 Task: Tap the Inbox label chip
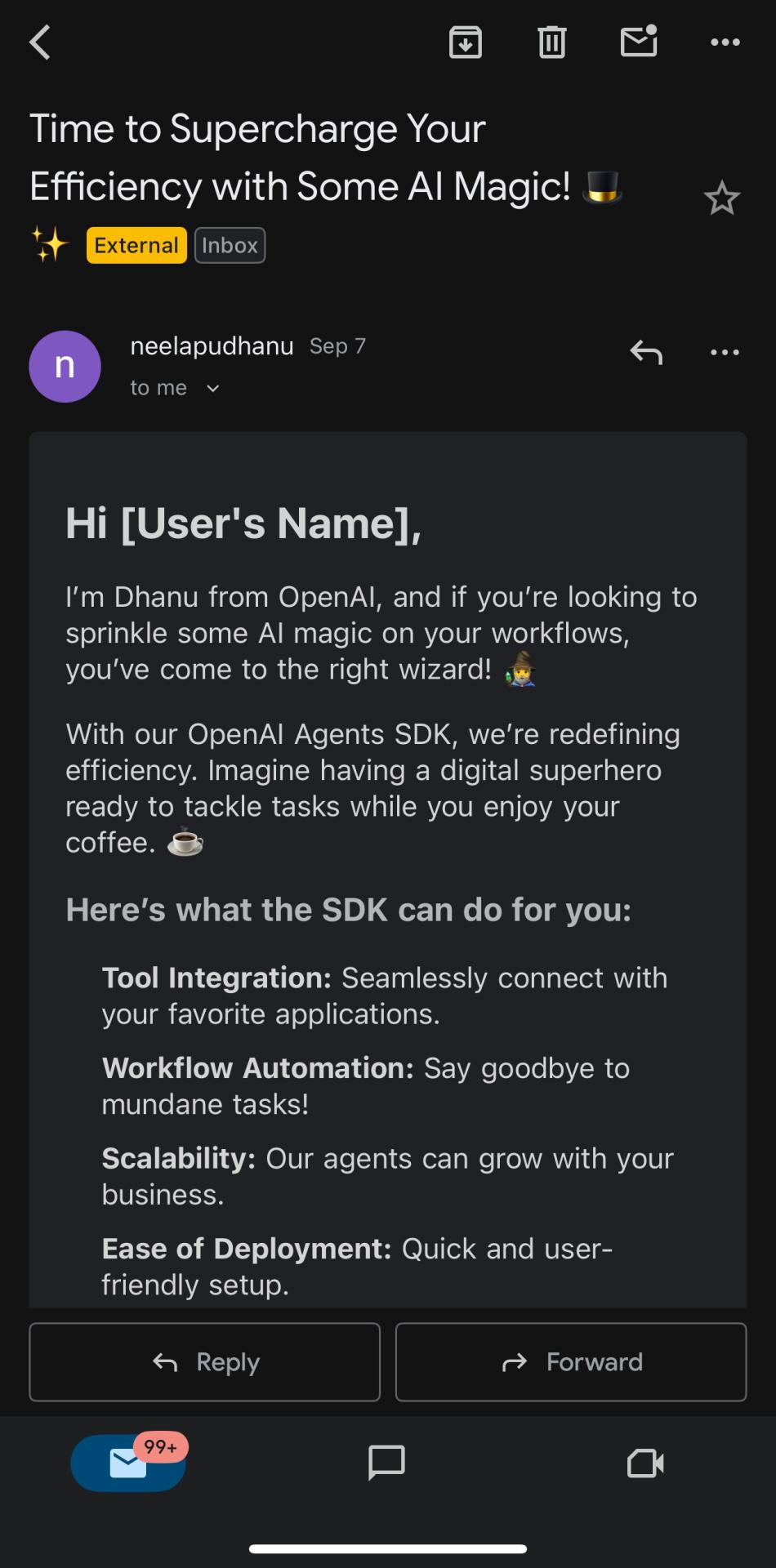(x=230, y=245)
